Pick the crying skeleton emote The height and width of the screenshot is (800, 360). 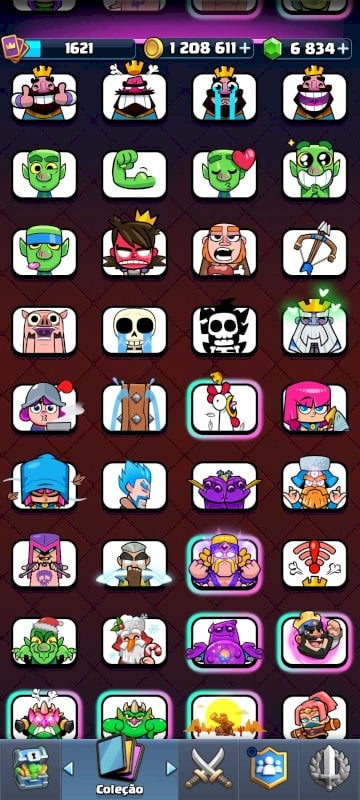(x=135, y=331)
